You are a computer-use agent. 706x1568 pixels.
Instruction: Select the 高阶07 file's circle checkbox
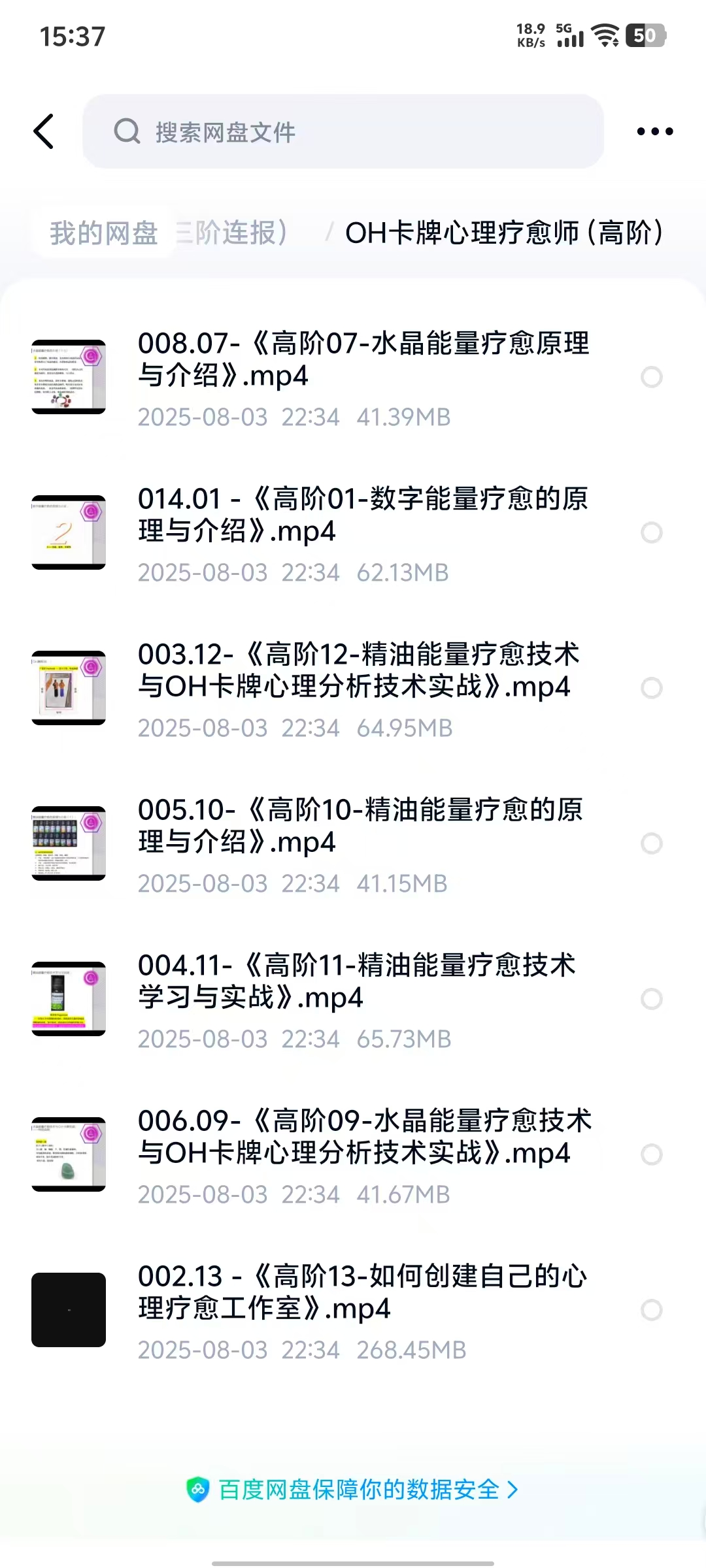click(x=652, y=377)
